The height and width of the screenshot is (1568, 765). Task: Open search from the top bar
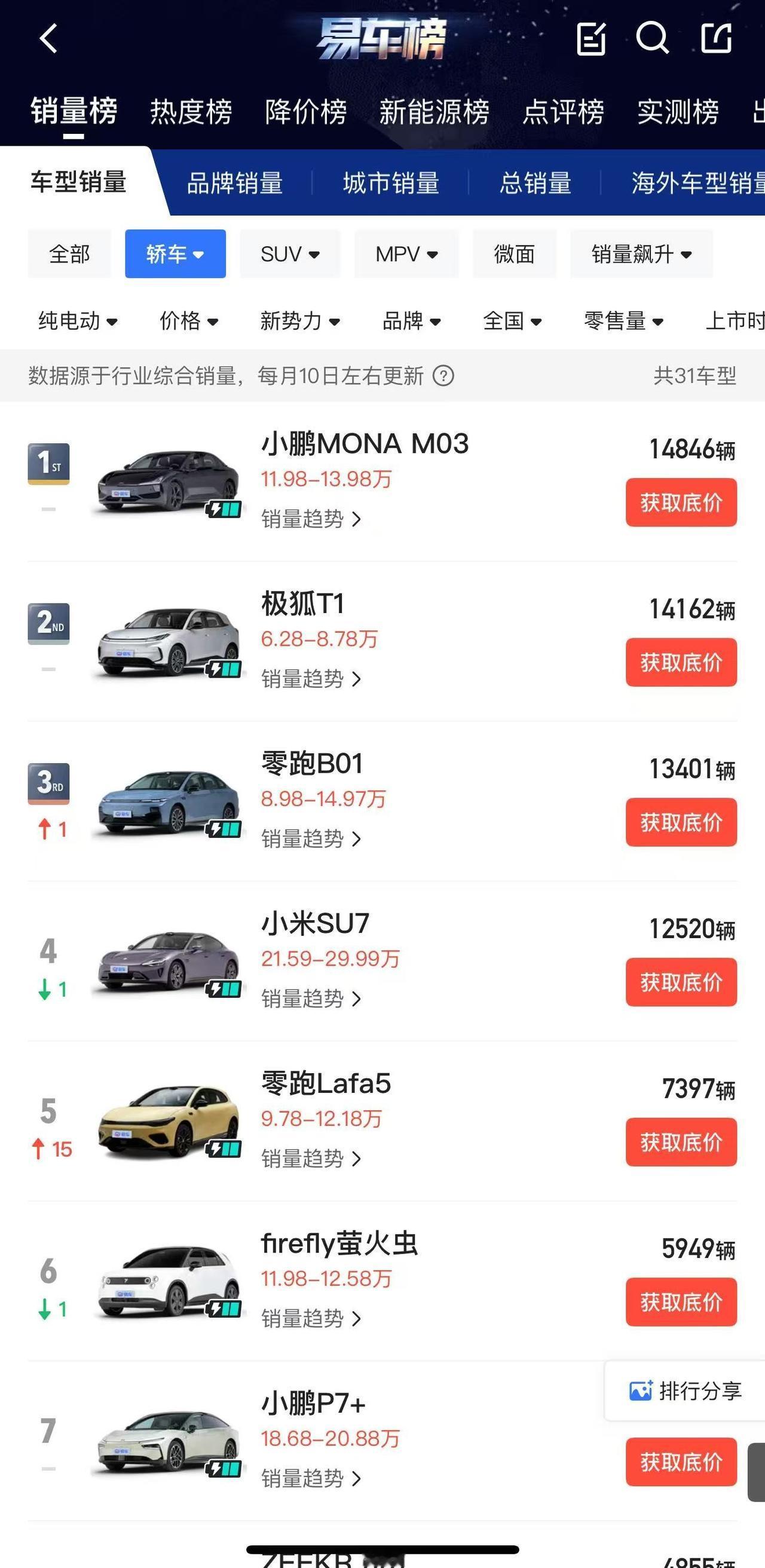coord(654,39)
